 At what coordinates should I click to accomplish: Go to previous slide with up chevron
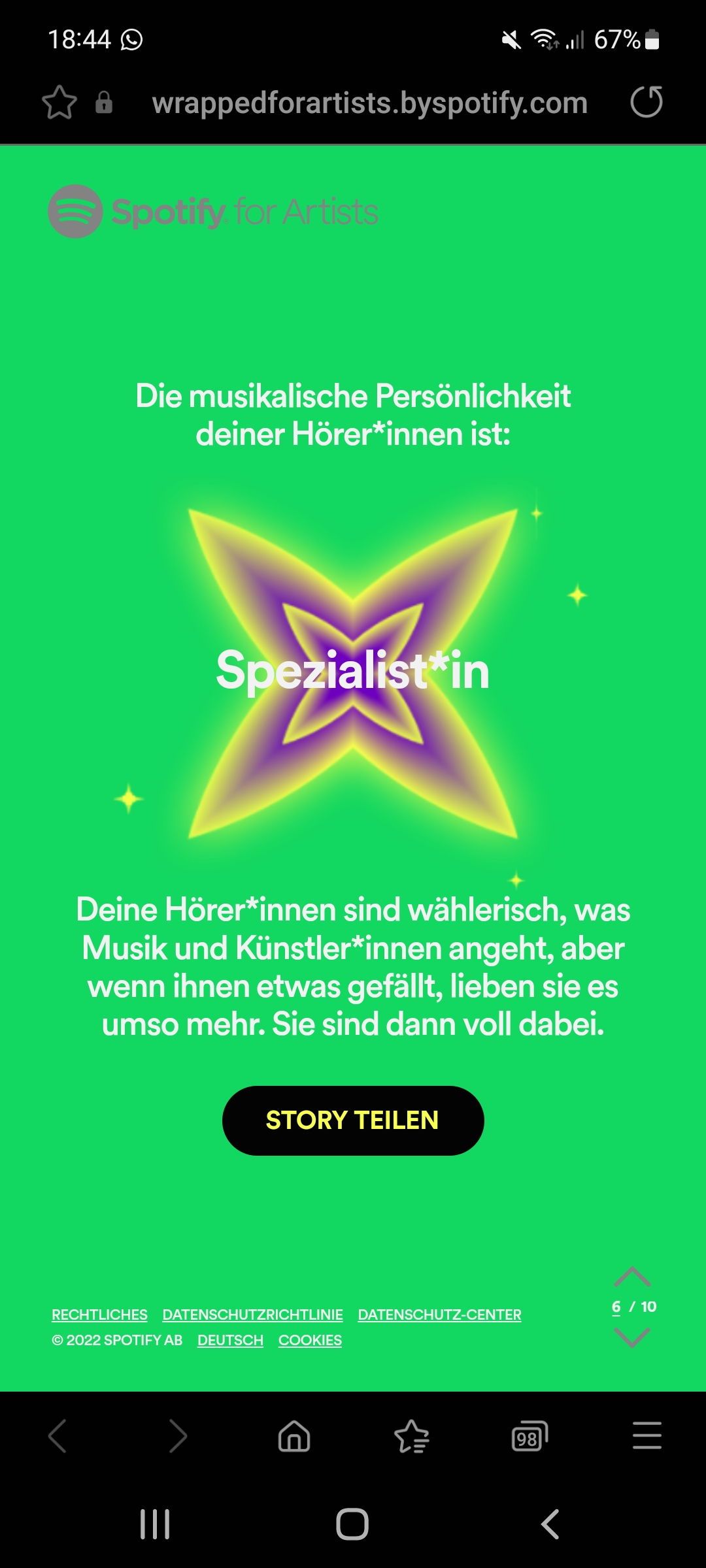632,1277
